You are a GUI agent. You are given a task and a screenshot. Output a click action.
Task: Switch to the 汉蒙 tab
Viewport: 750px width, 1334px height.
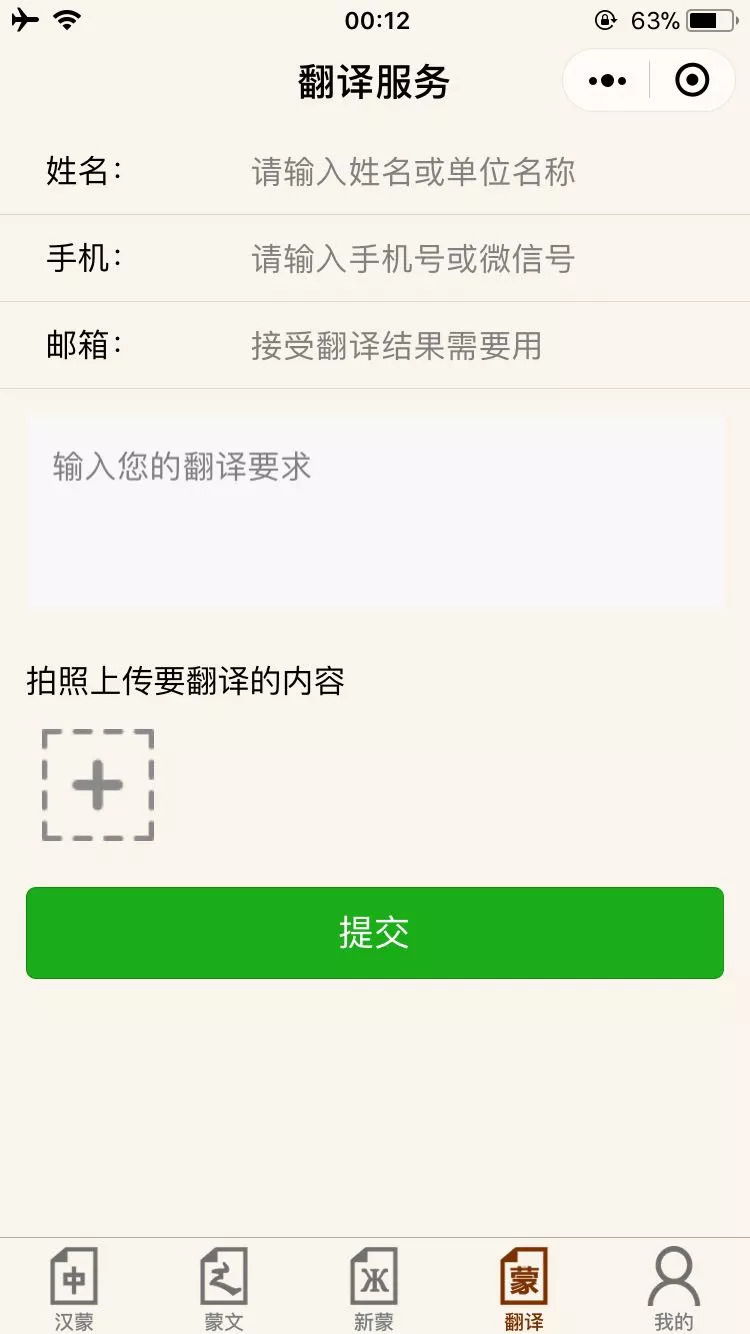point(75,1288)
